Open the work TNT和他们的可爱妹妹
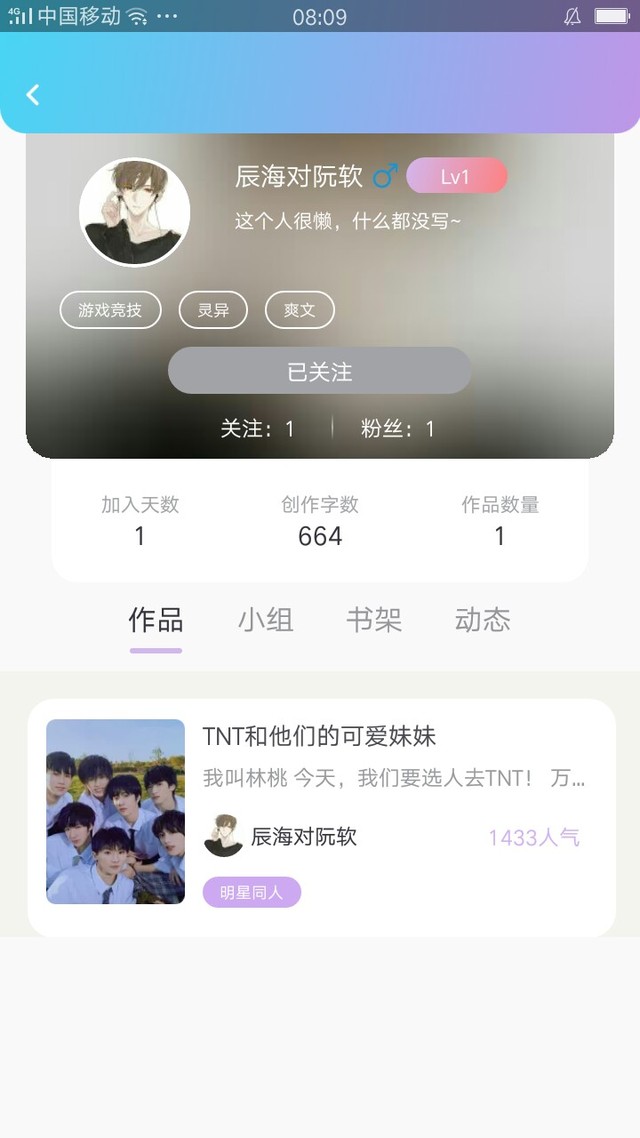The height and width of the screenshot is (1138, 640). pyautogui.click(x=319, y=737)
